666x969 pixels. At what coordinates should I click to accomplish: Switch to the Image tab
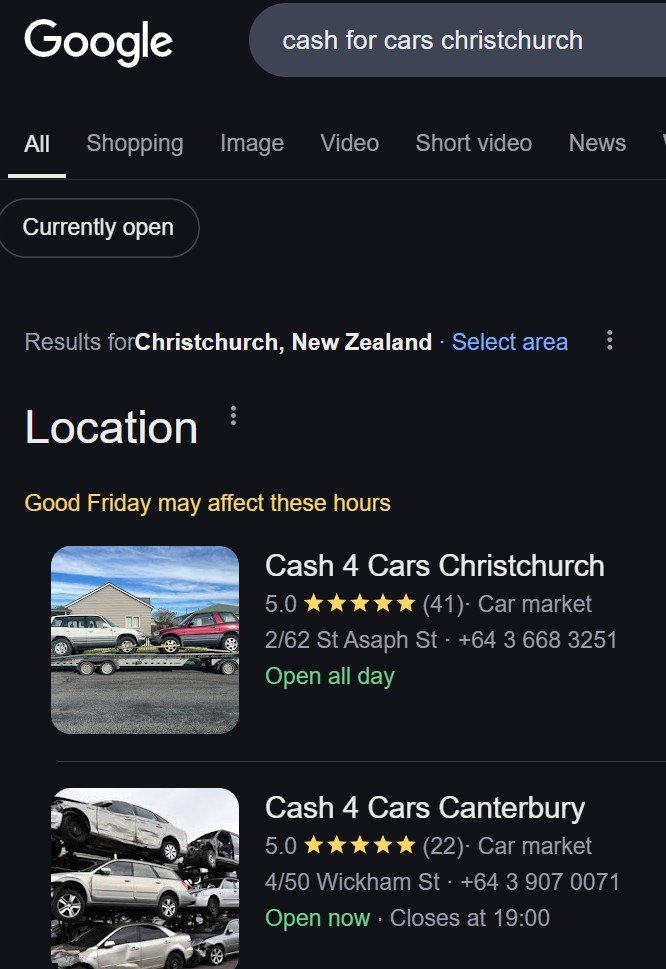pos(252,143)
